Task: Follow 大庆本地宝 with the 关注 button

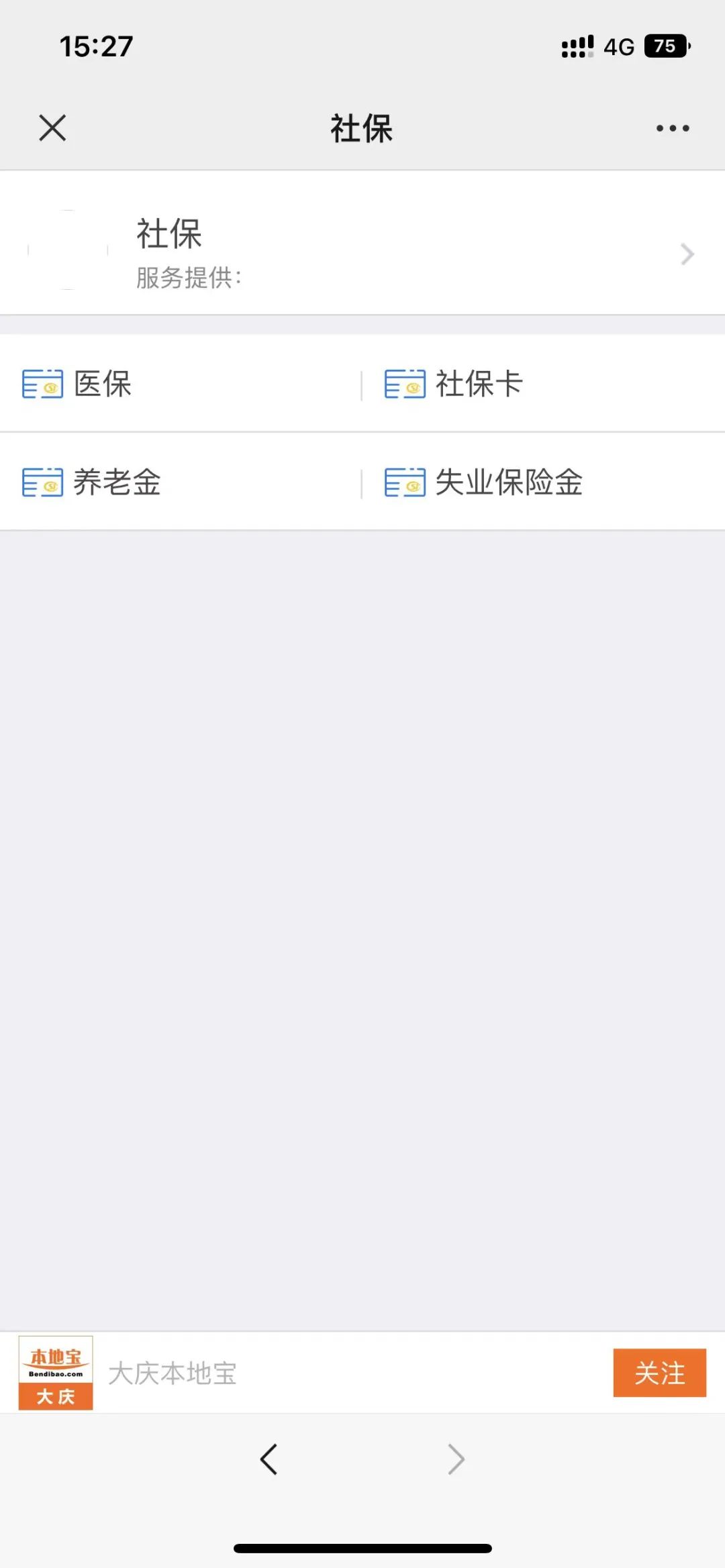Action: [659, 1373]
